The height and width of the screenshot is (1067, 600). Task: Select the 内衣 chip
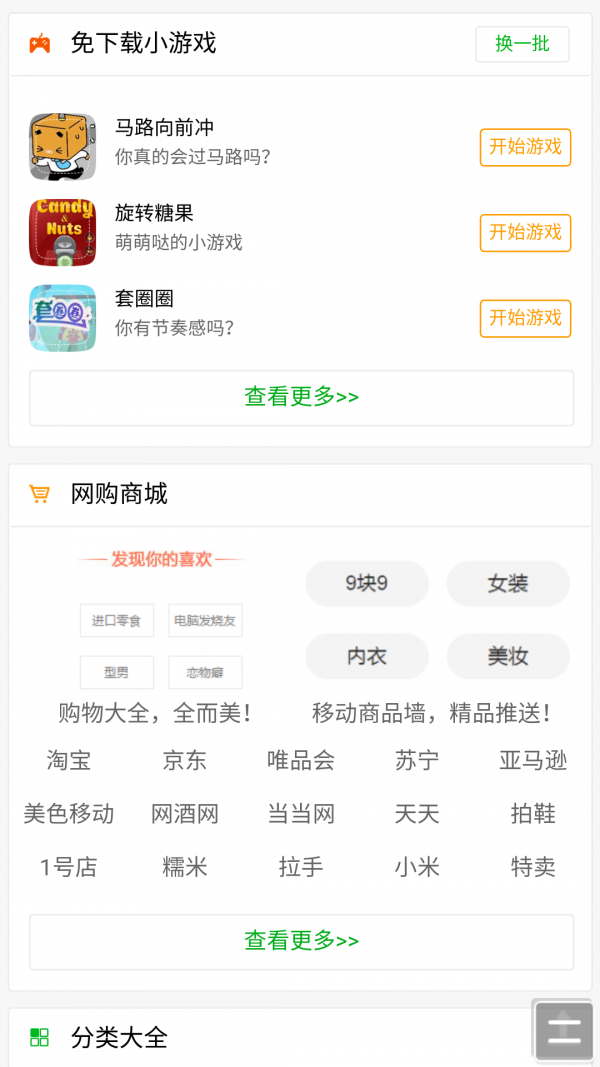pyautogui.click(x=367, y=657)
